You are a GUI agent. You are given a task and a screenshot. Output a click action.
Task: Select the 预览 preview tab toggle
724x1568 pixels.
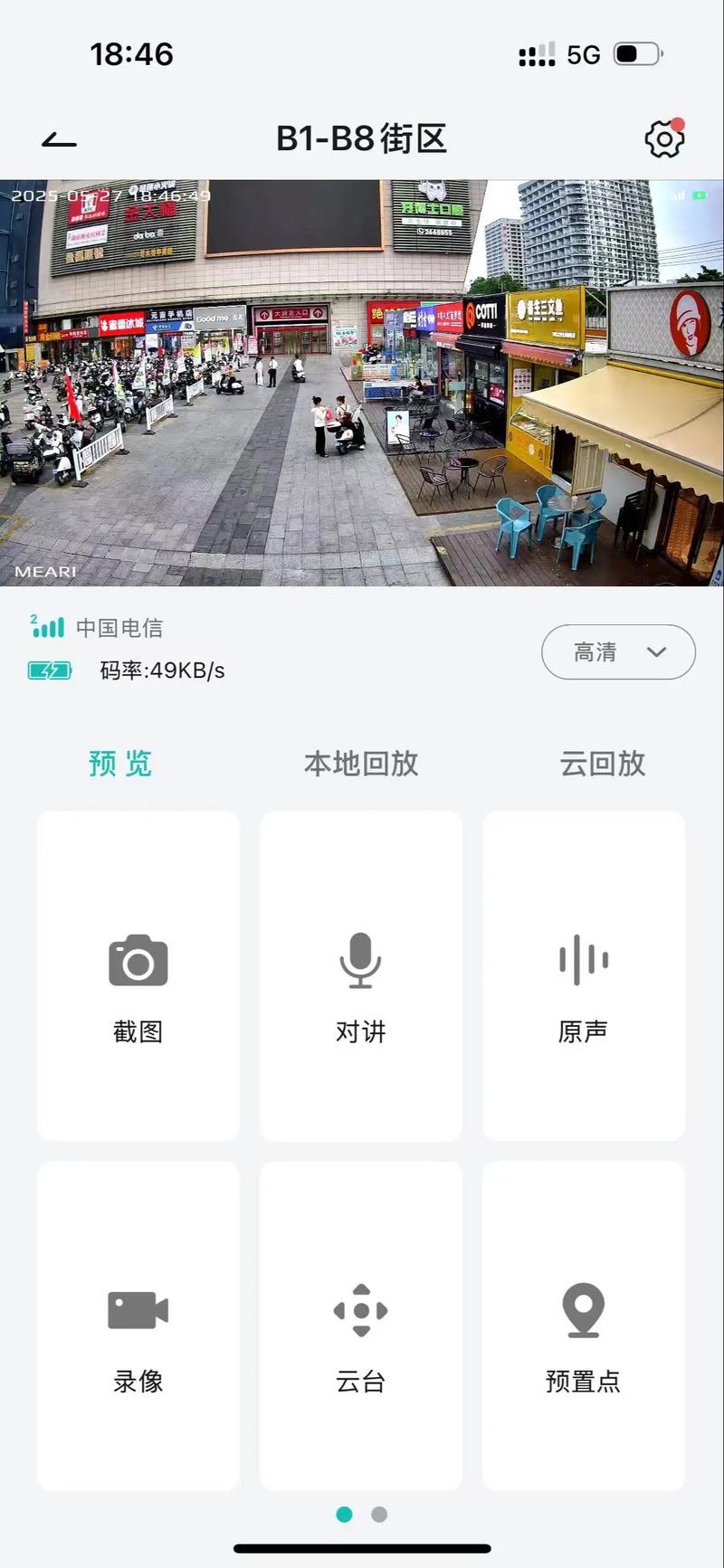tap(120, 765)
